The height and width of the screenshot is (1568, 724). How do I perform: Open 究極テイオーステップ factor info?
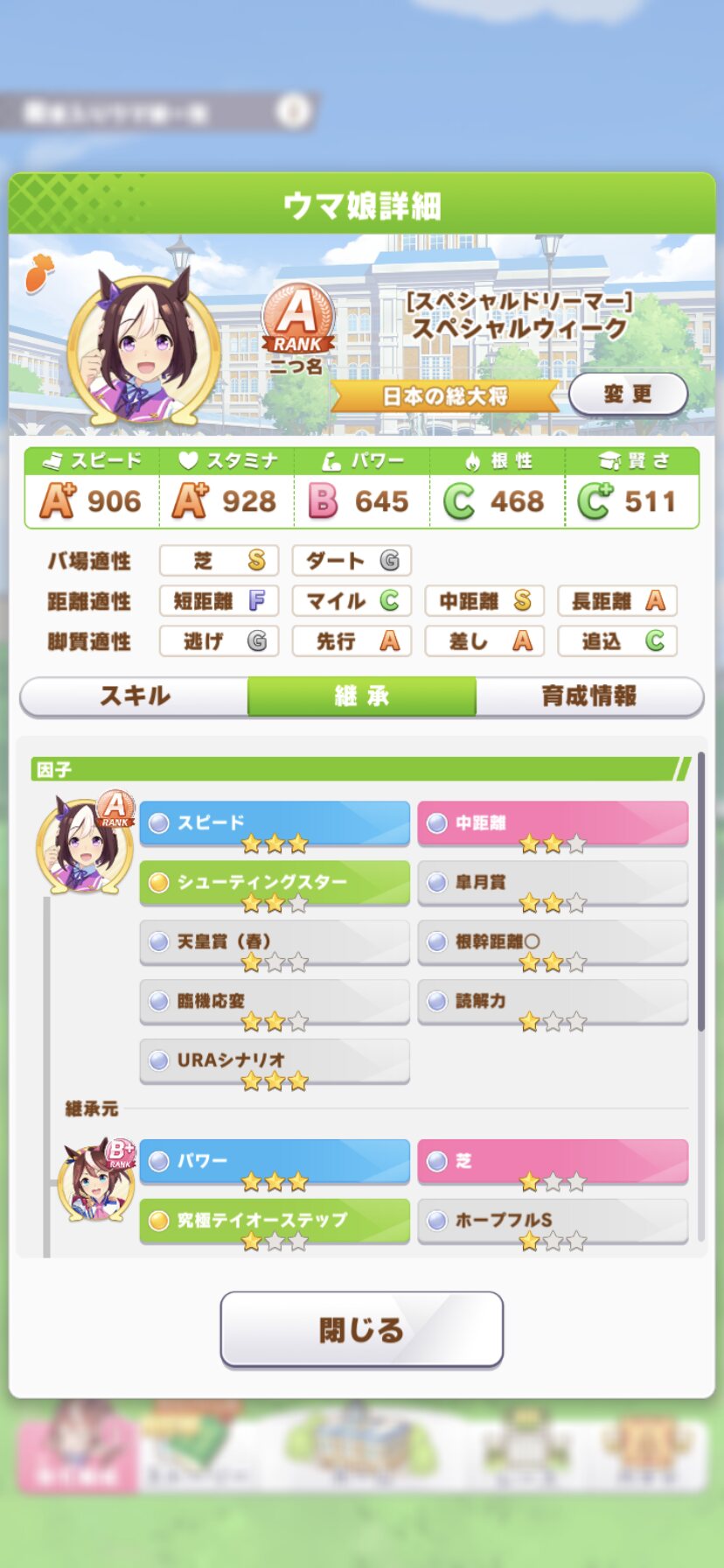coord(275,1221)
